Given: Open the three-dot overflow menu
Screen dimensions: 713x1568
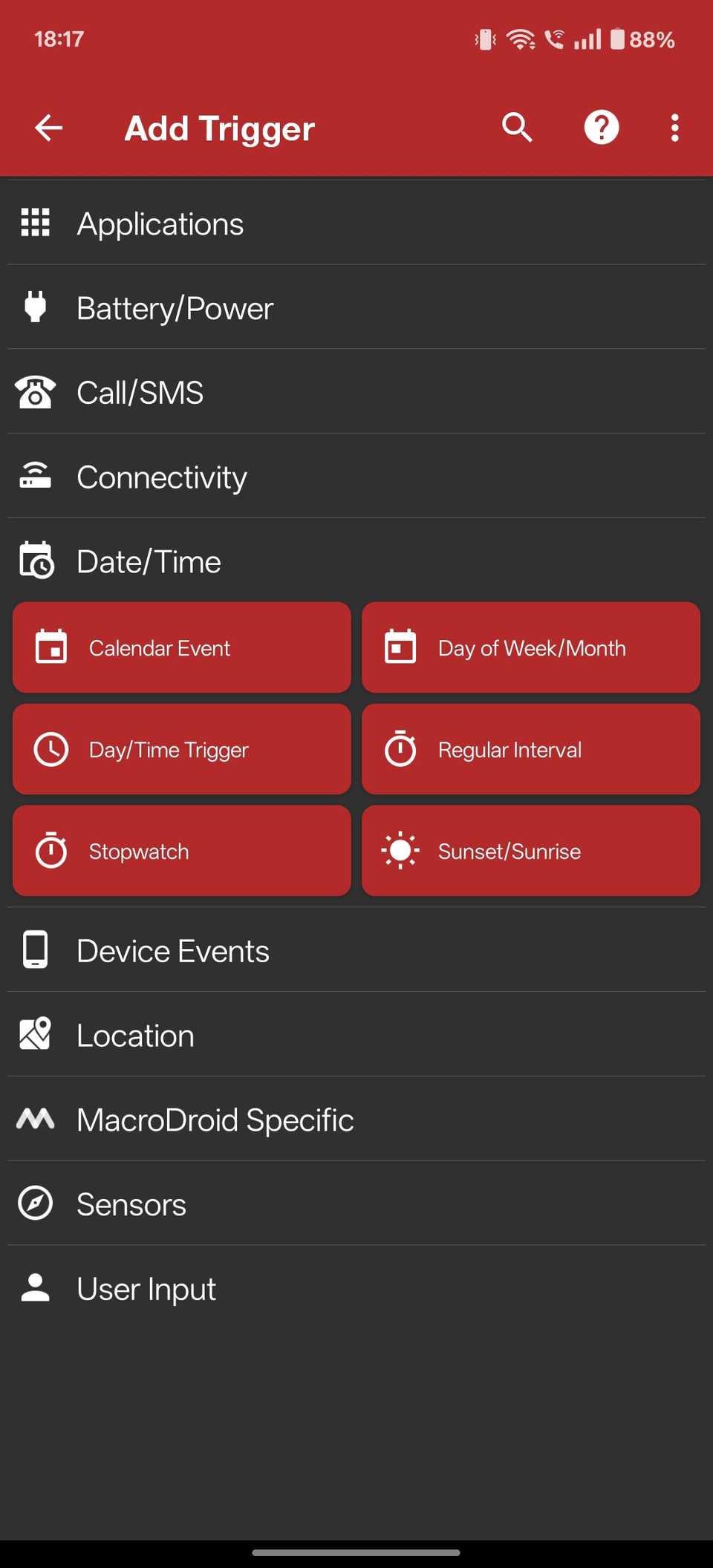Looking at the screenshot, I should (674, 127).
